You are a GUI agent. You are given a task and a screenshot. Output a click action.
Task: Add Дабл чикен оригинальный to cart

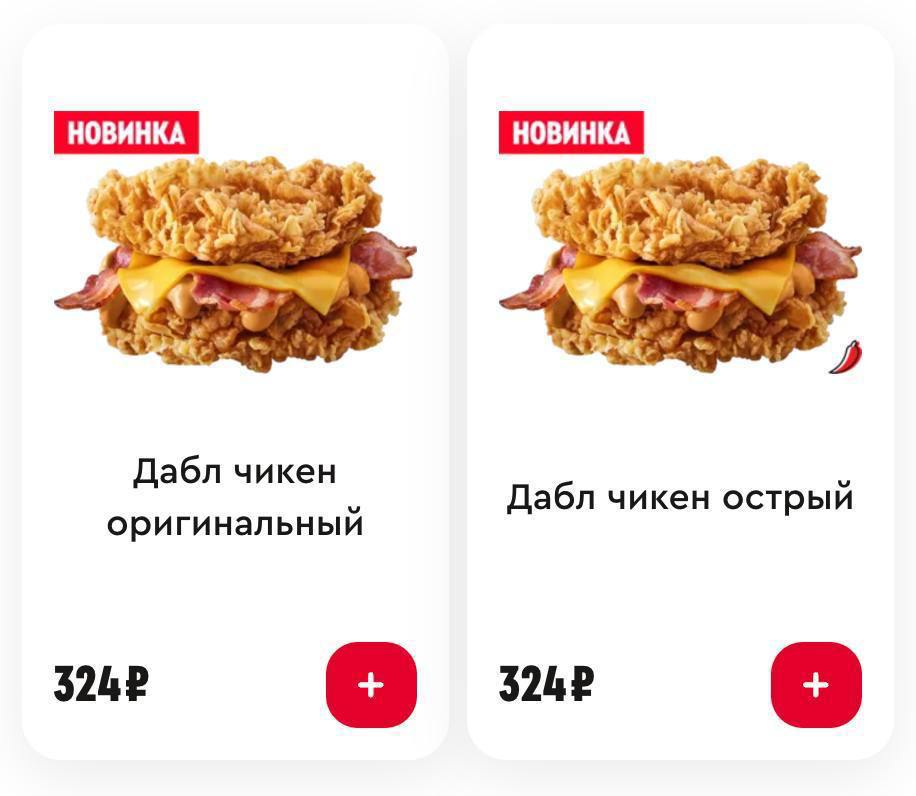[371, 685]
